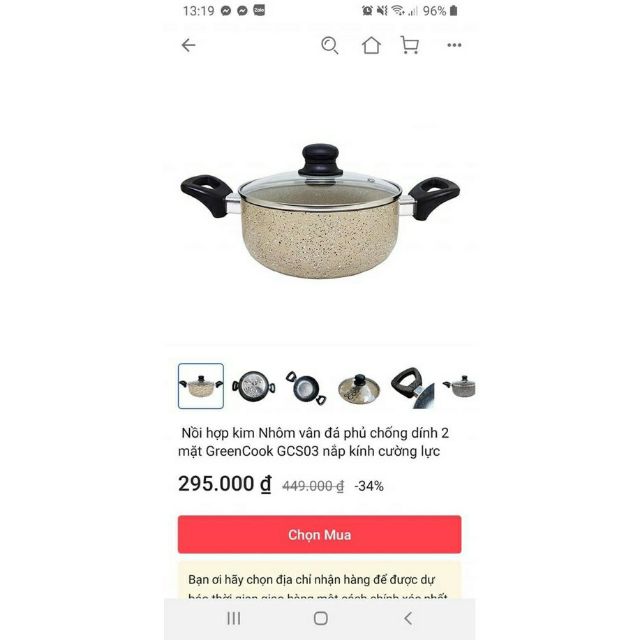Select the first pot thumbnail with lid
This screenshot has height=640, width=640.
tap(201, 386)
